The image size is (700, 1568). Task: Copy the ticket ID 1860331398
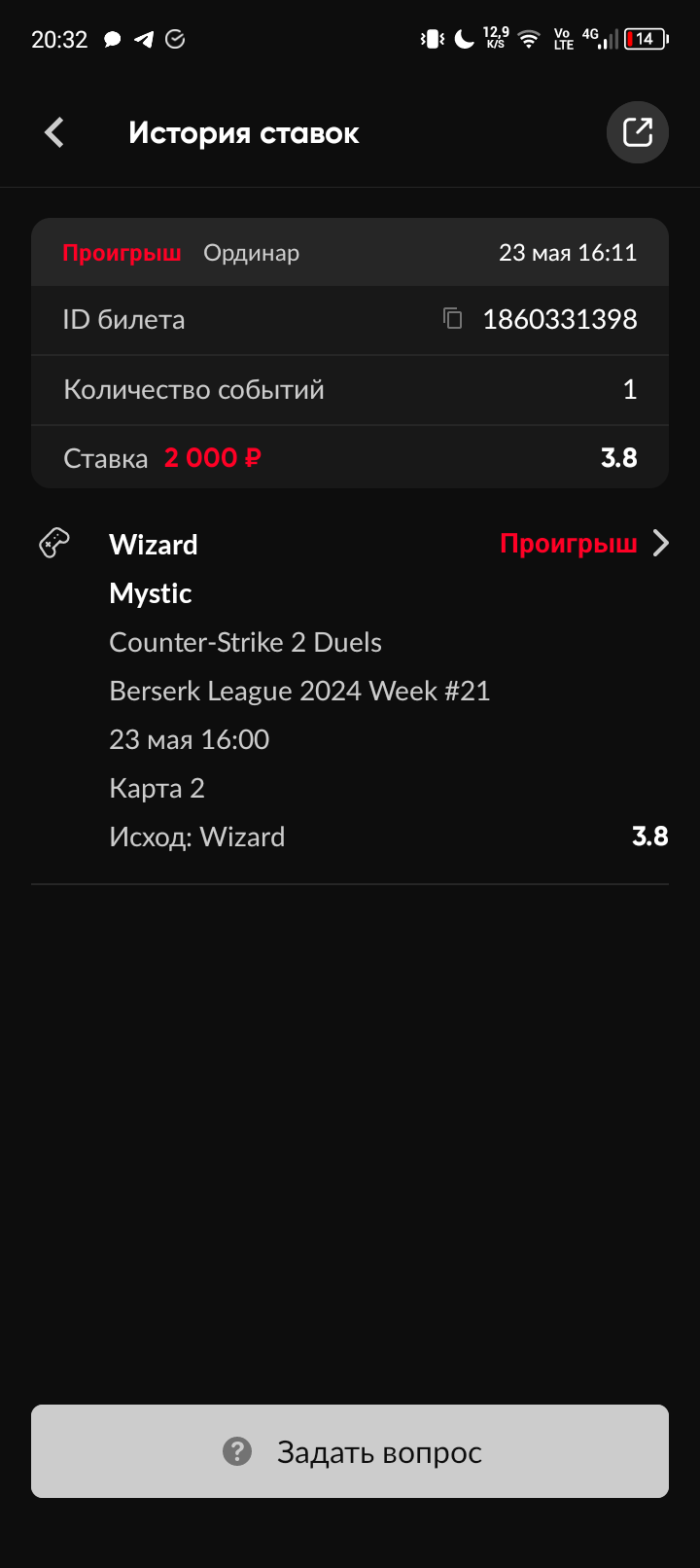point(453,319)
